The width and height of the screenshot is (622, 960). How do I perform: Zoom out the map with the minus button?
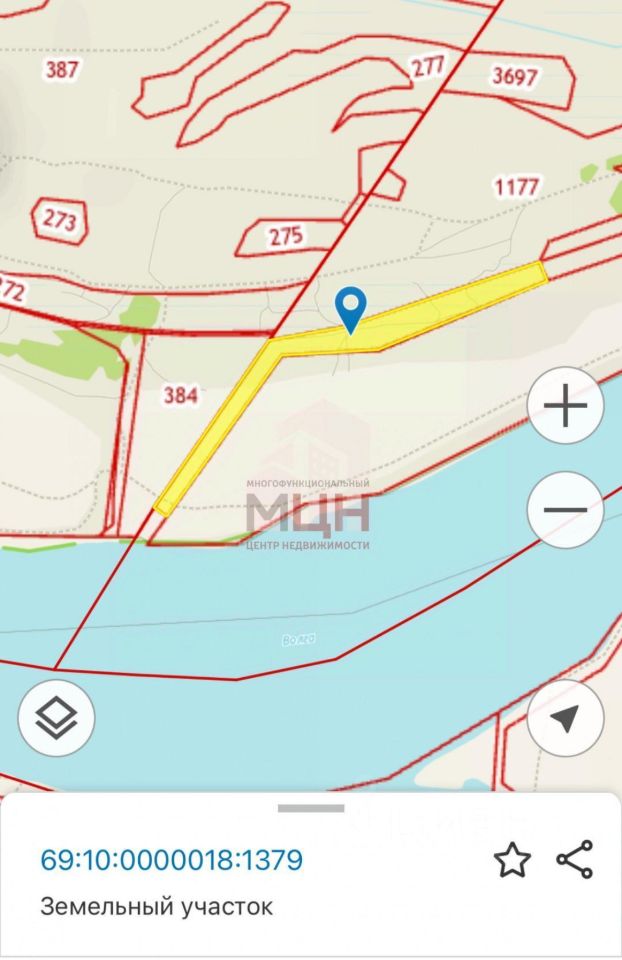pos(565,509)
